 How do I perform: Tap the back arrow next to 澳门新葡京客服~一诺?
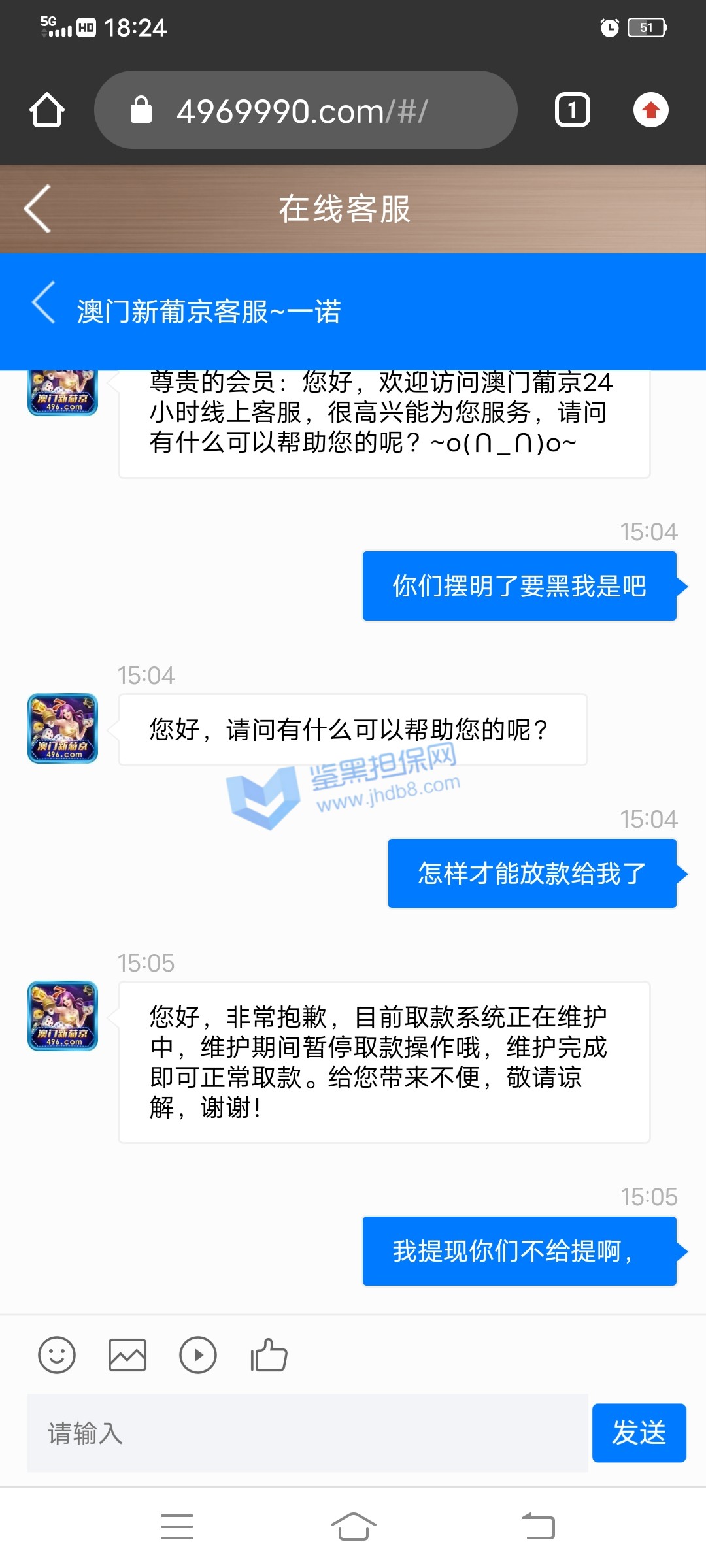click(x=44, y=303)
